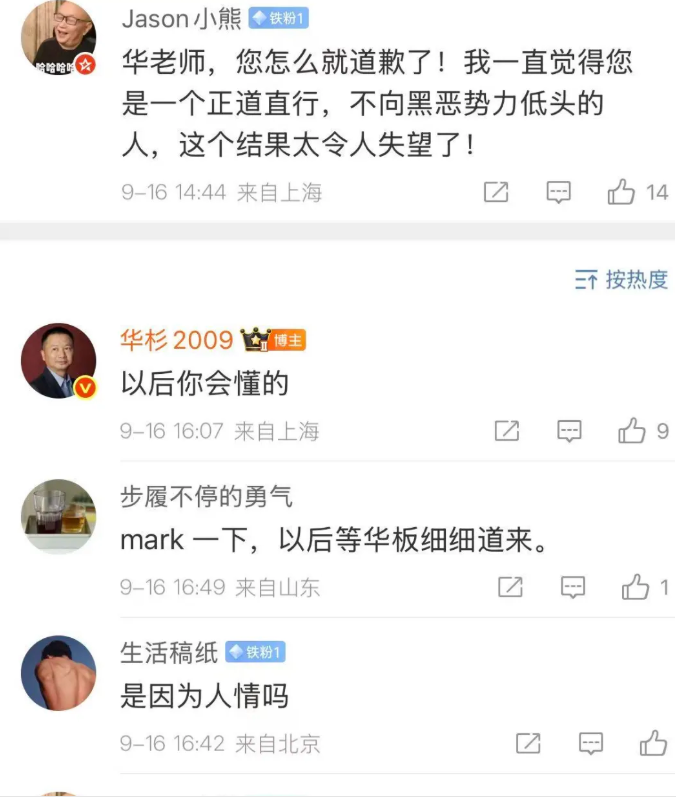Open 生活稿纸's profile picture

59,672
